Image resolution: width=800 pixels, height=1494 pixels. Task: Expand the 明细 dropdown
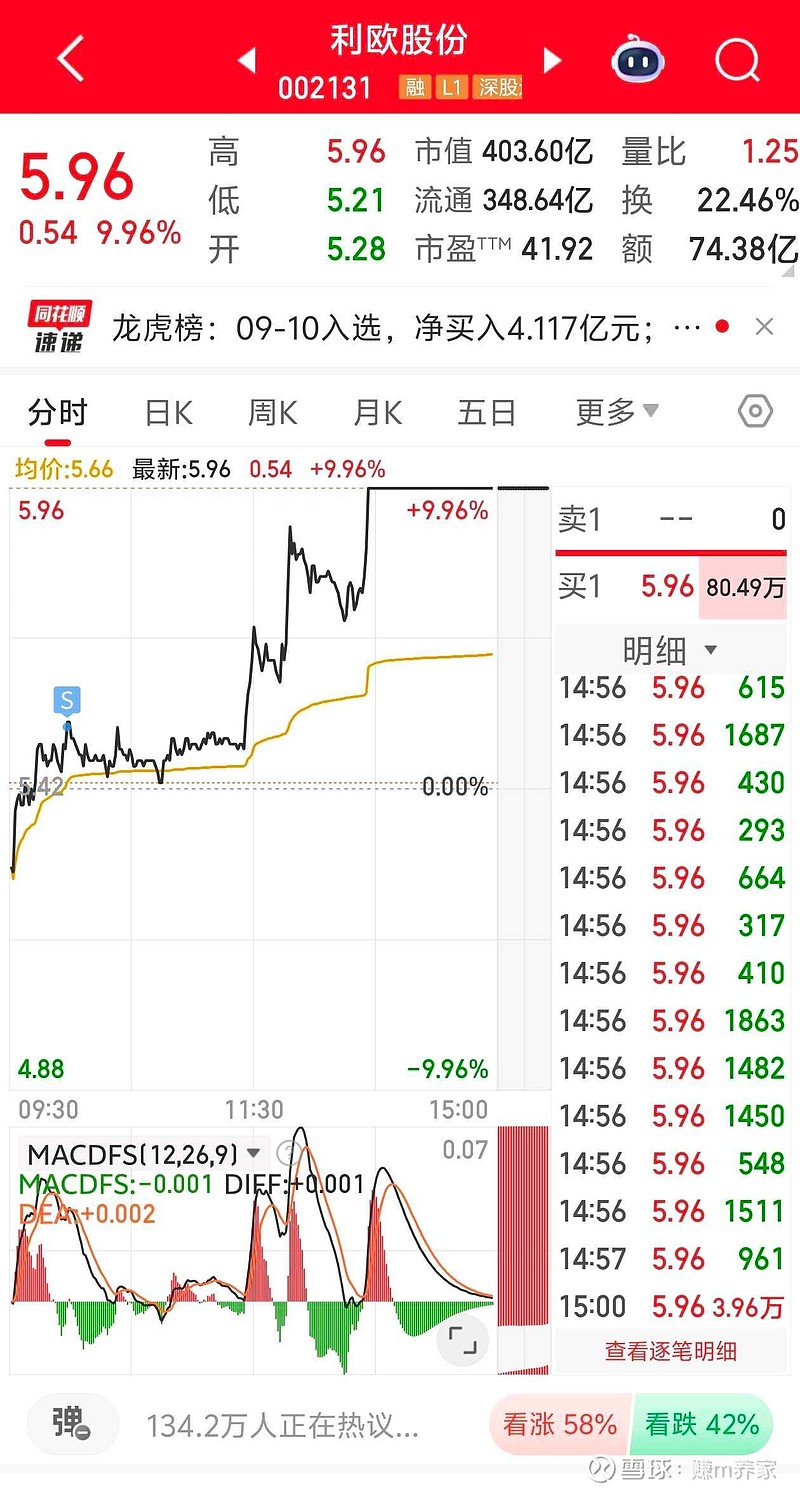click(x=670, y=651)
